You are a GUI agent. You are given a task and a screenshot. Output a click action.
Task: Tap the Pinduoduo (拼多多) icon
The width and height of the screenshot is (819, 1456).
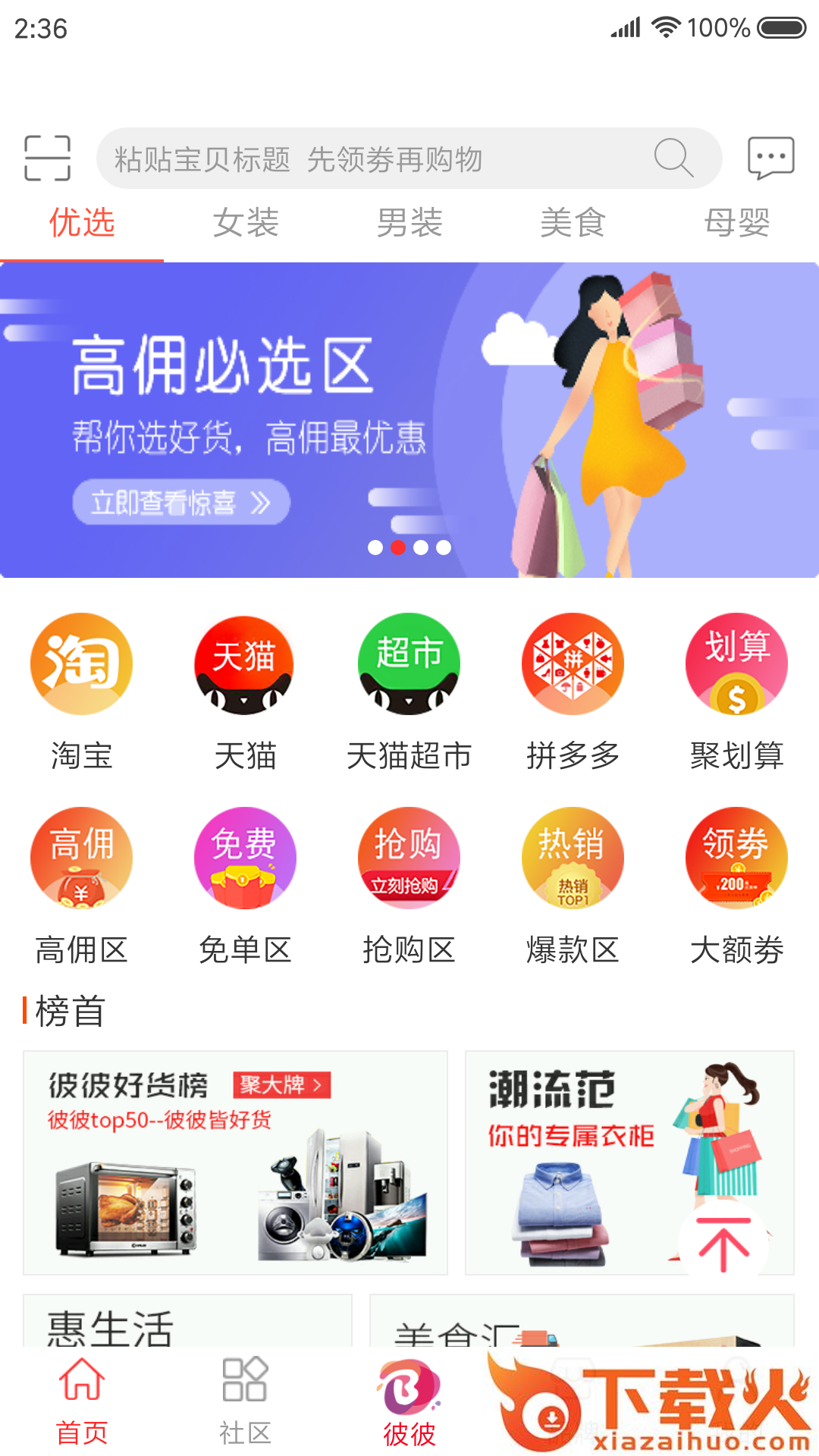[x=573, y=664]
